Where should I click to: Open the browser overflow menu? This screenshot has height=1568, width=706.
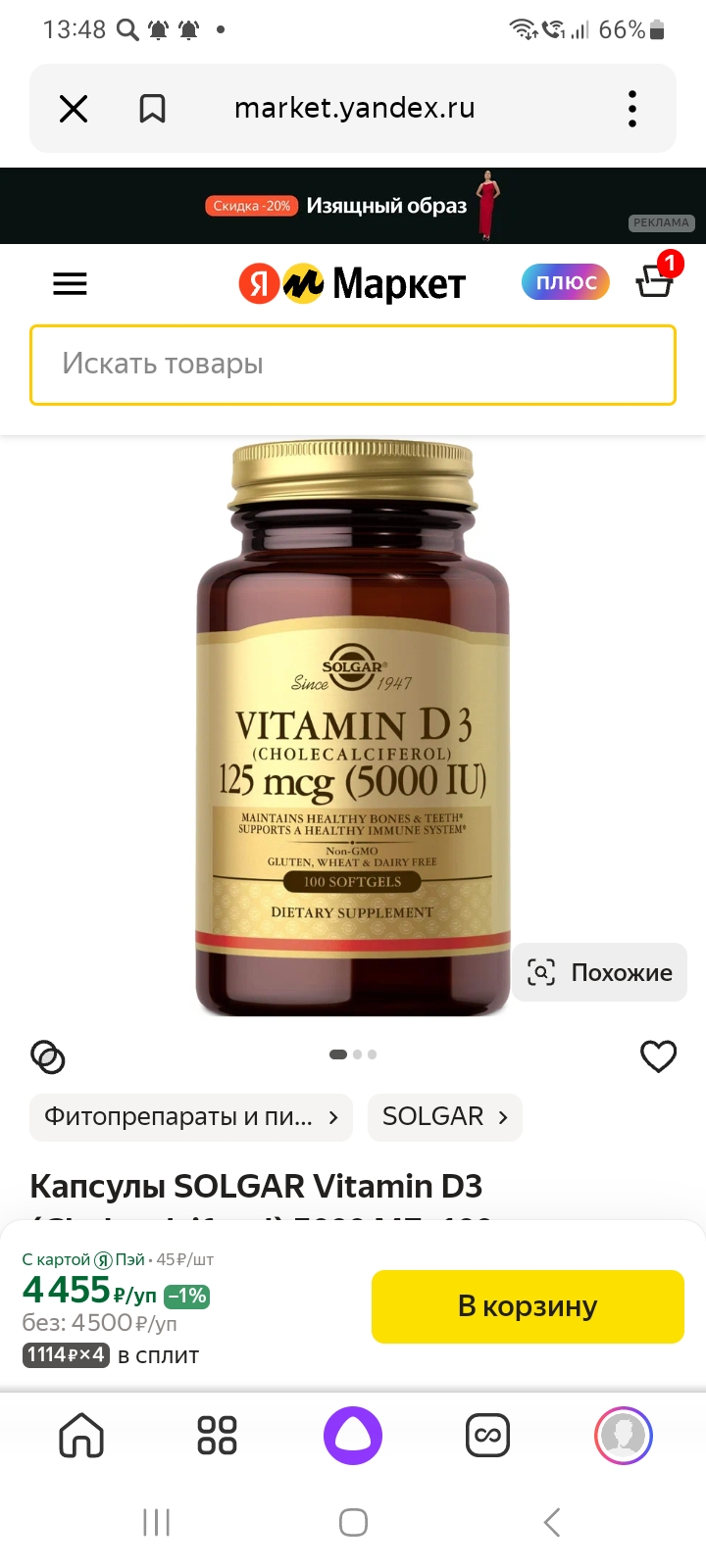pyautogui.click(x=632, y=109)
